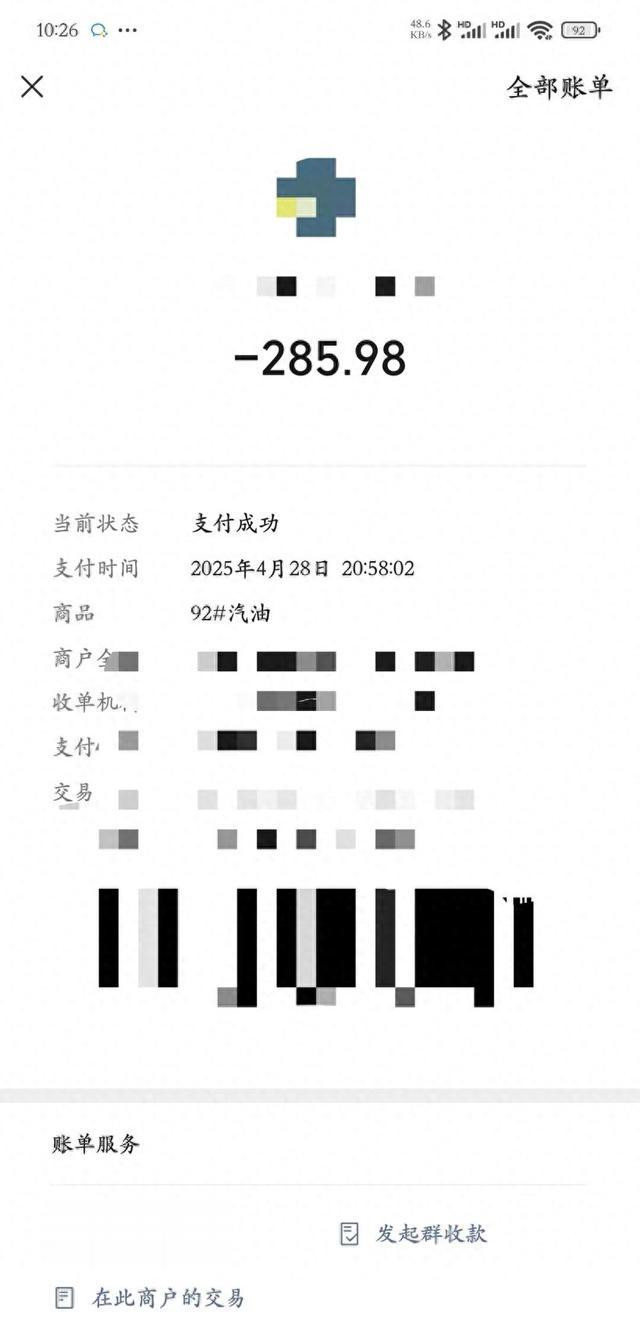The width and height of the screenshot is (640, 1340).
Task: Close the payment detail page
Action: point(32,87)
